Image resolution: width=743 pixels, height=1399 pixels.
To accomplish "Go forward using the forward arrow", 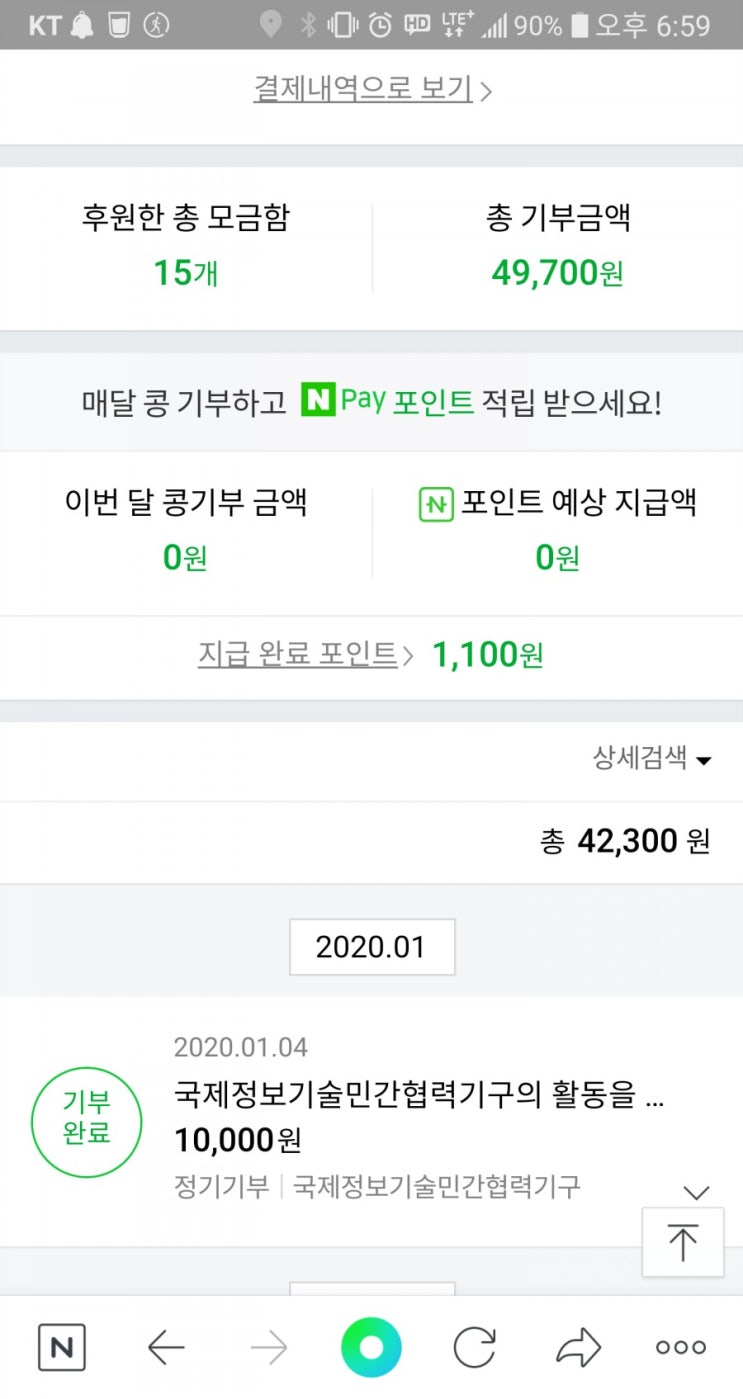I will coord(268,1347).
